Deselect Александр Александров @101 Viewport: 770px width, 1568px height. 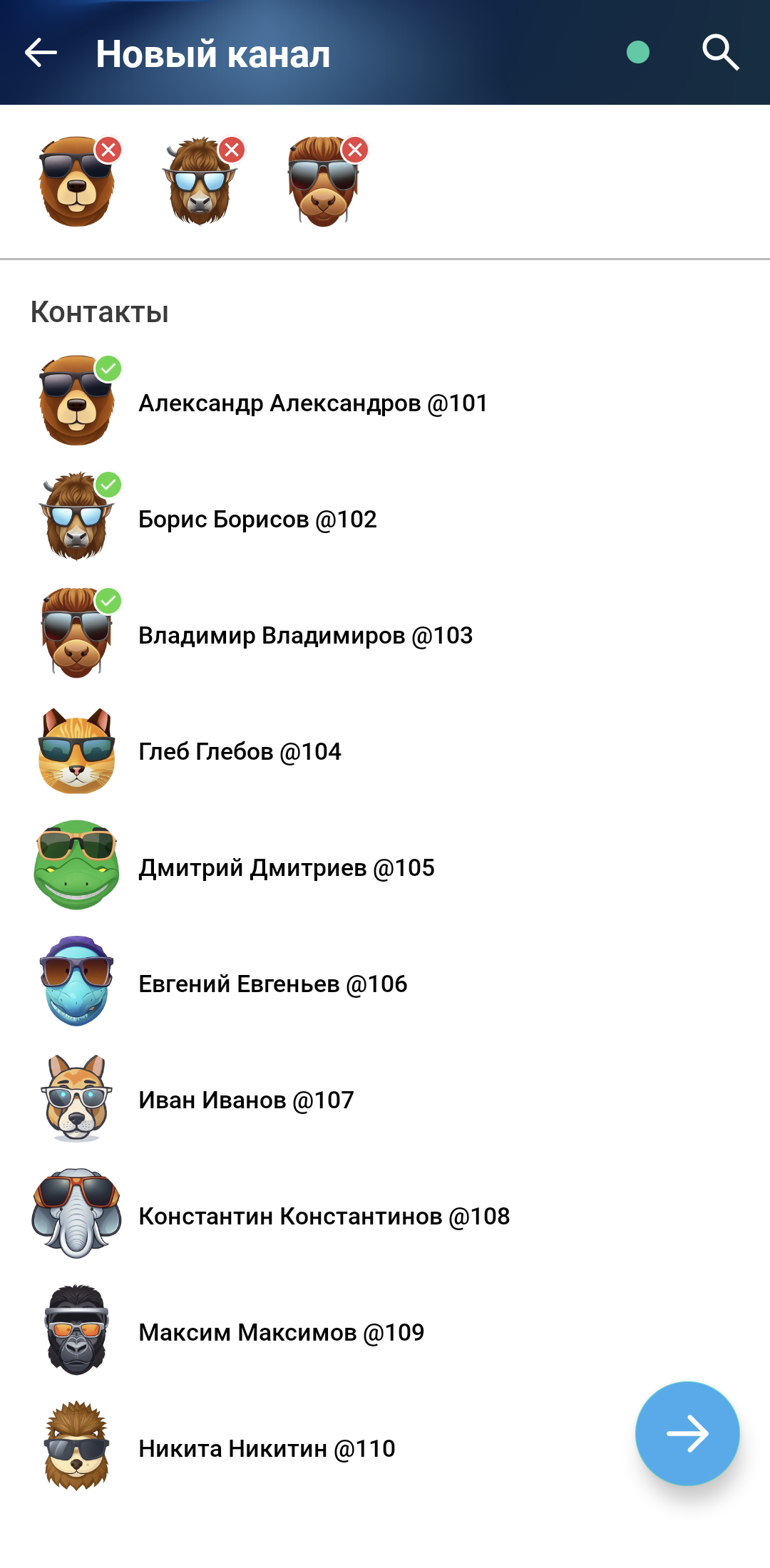[312, 403]
